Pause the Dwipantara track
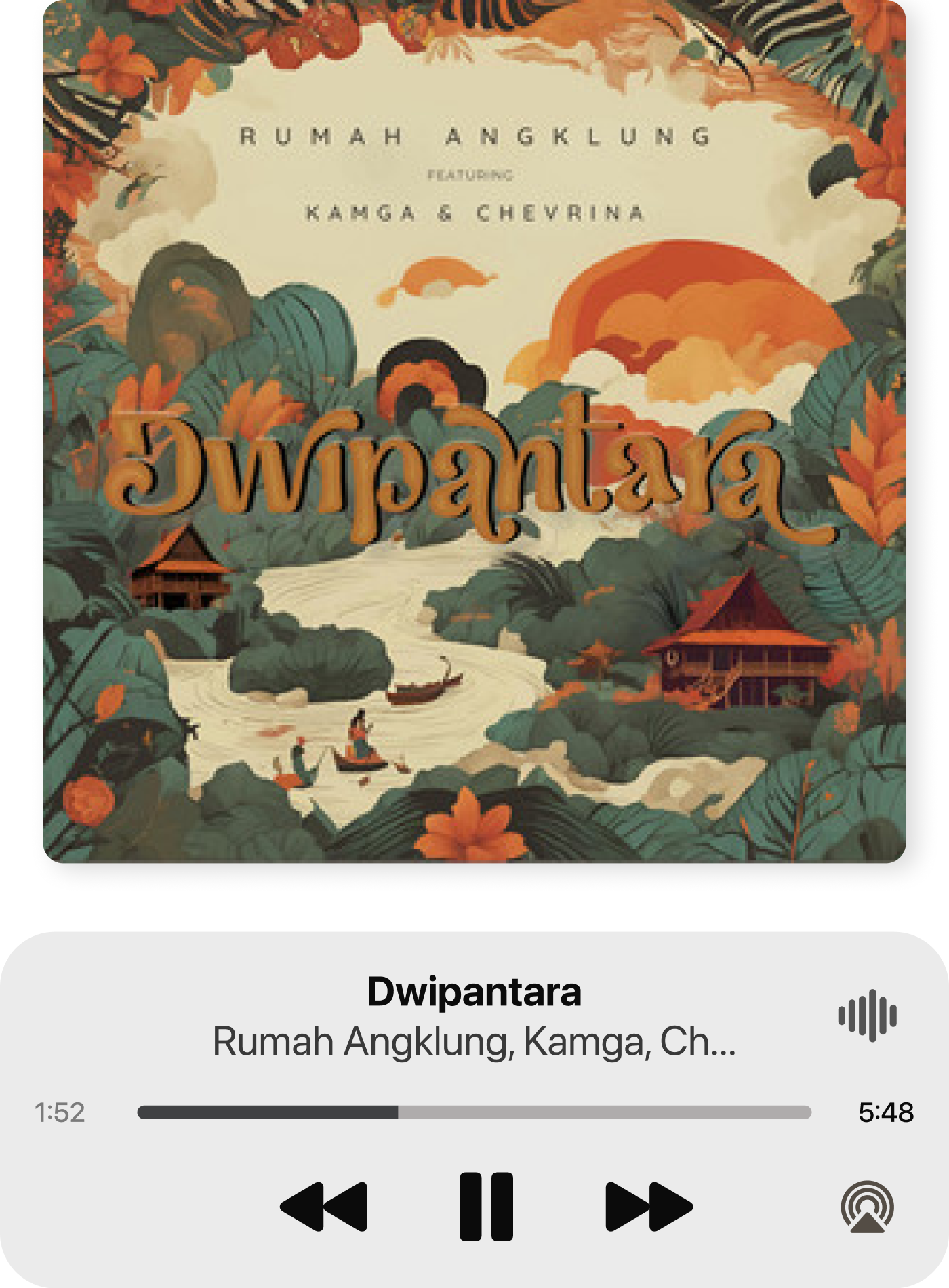 [x=486, y=1206]
